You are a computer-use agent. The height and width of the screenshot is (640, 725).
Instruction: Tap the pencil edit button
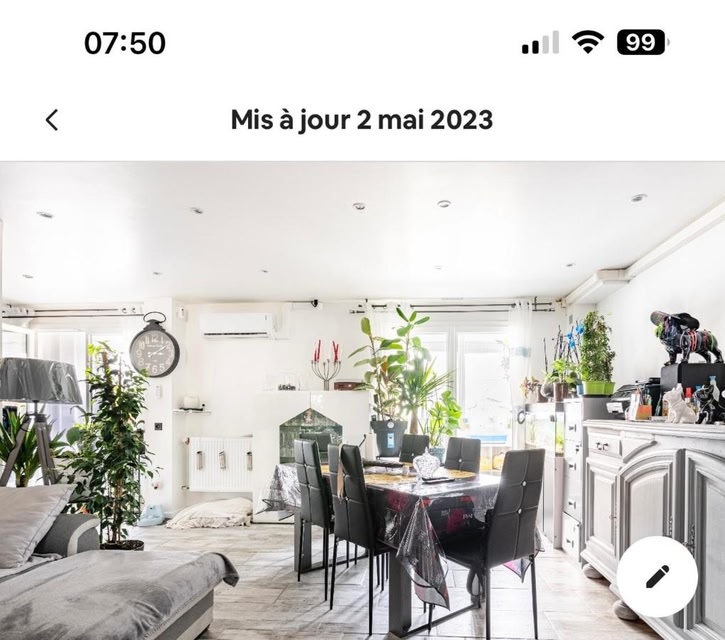click(x=657, y=576)
